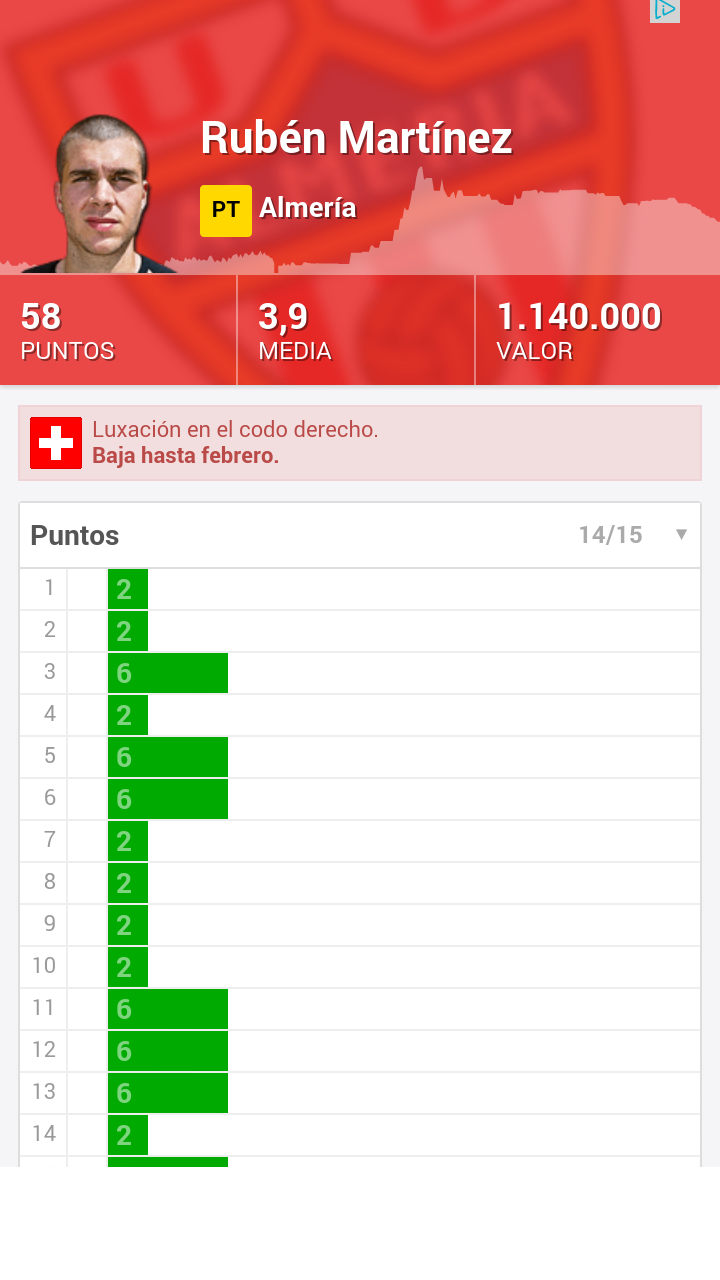720x1280 pixels.
Task: Click the red cross injury icon
Action: pos(55,441)
